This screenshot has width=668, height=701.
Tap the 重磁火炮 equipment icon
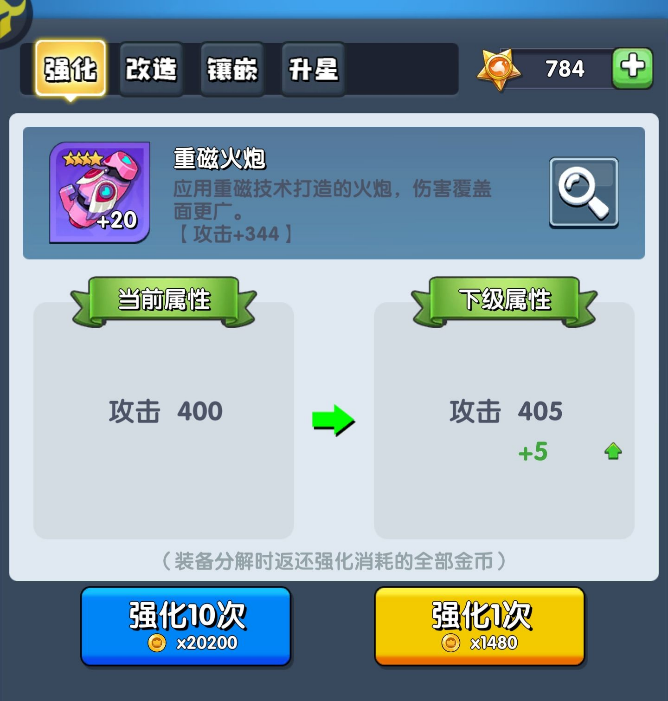click(100, 192)
